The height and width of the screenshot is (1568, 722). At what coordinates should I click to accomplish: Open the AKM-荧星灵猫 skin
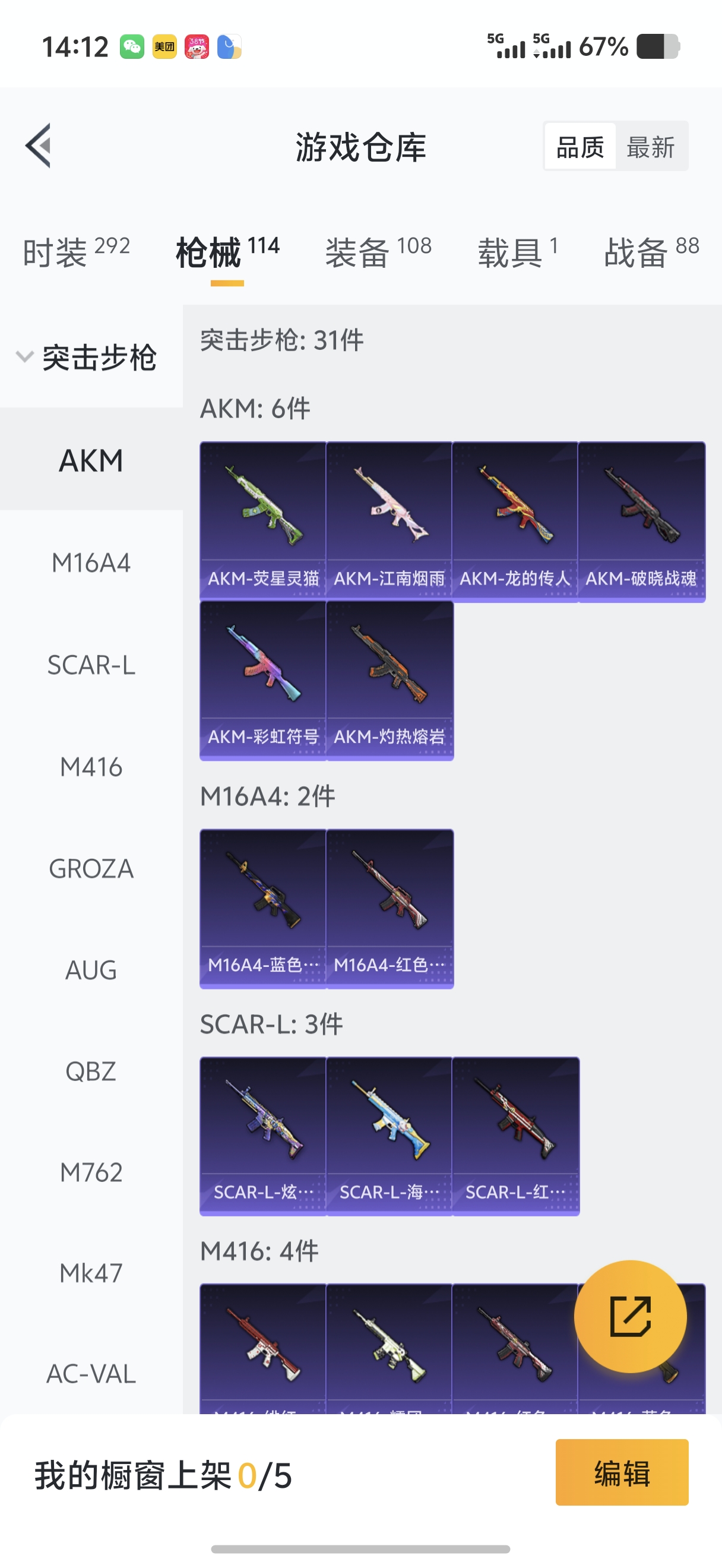(263, 521)
